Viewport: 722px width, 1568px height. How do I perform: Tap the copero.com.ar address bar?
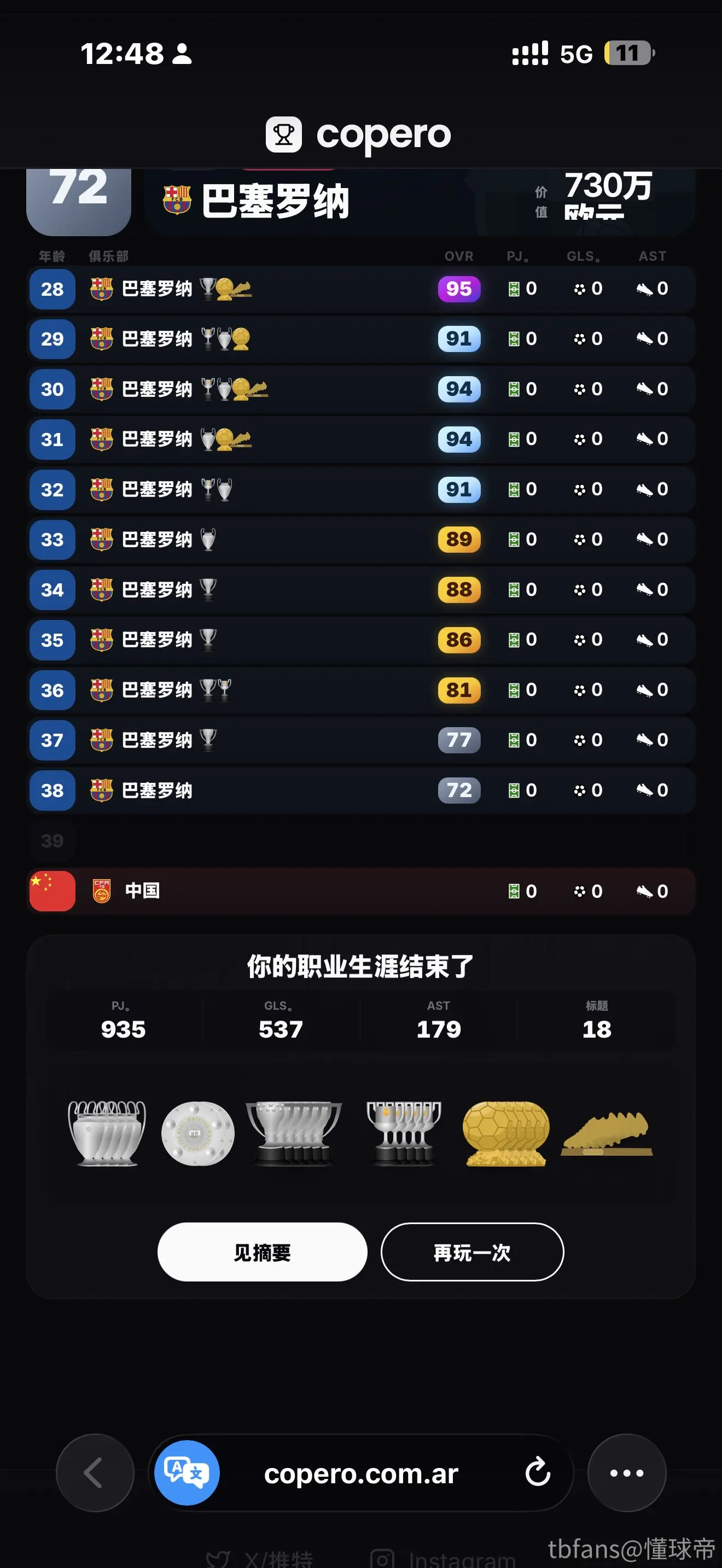click(360, 1472)
